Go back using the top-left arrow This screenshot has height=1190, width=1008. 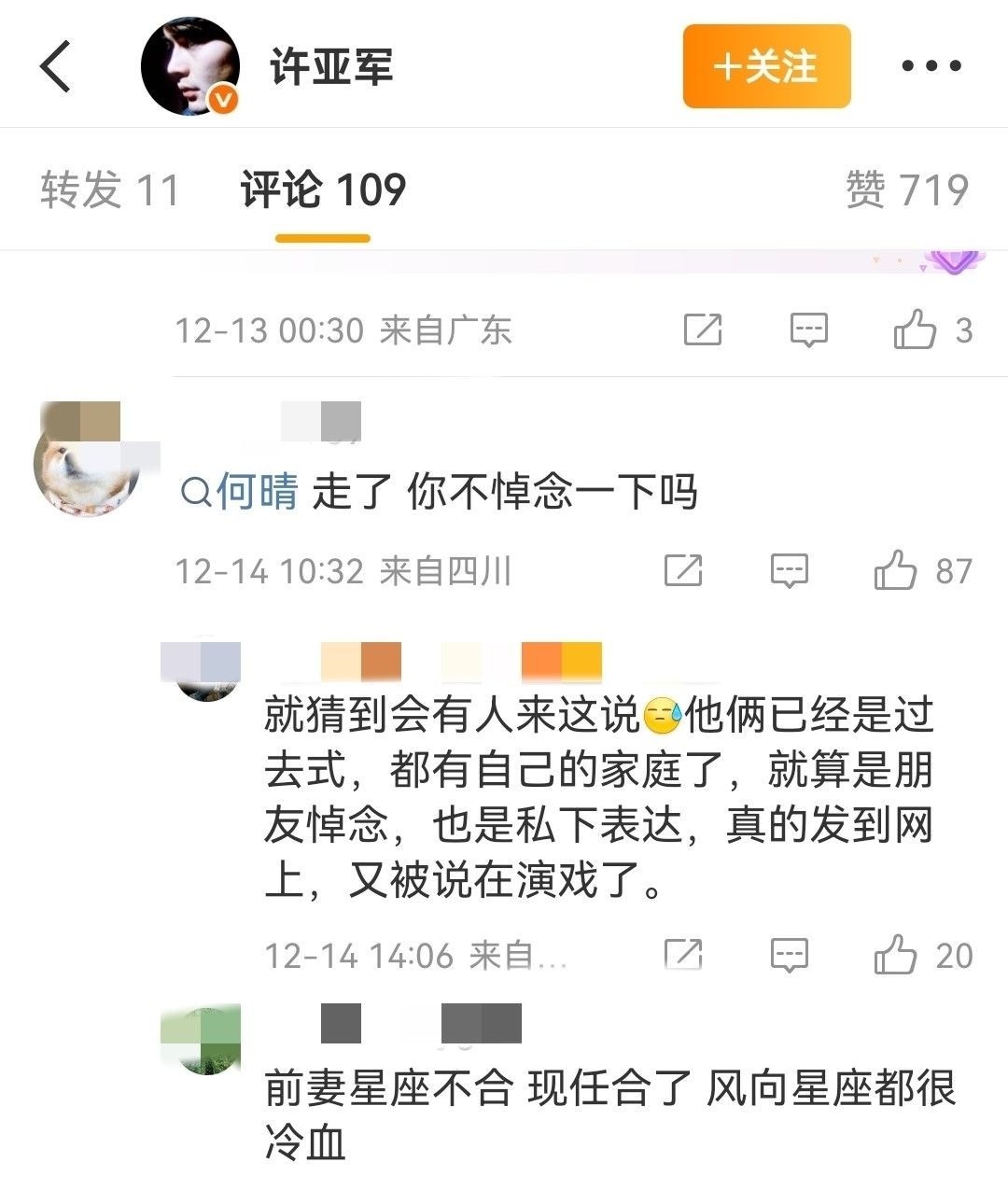click(56, 66)
